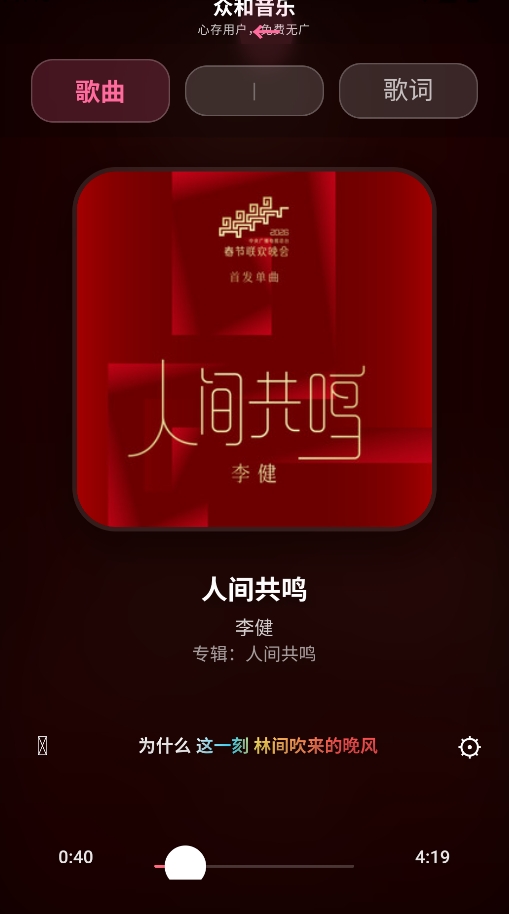The image size is (509, 914).
Task: Select the unlabeled middle tab
Action: [254, 91]
